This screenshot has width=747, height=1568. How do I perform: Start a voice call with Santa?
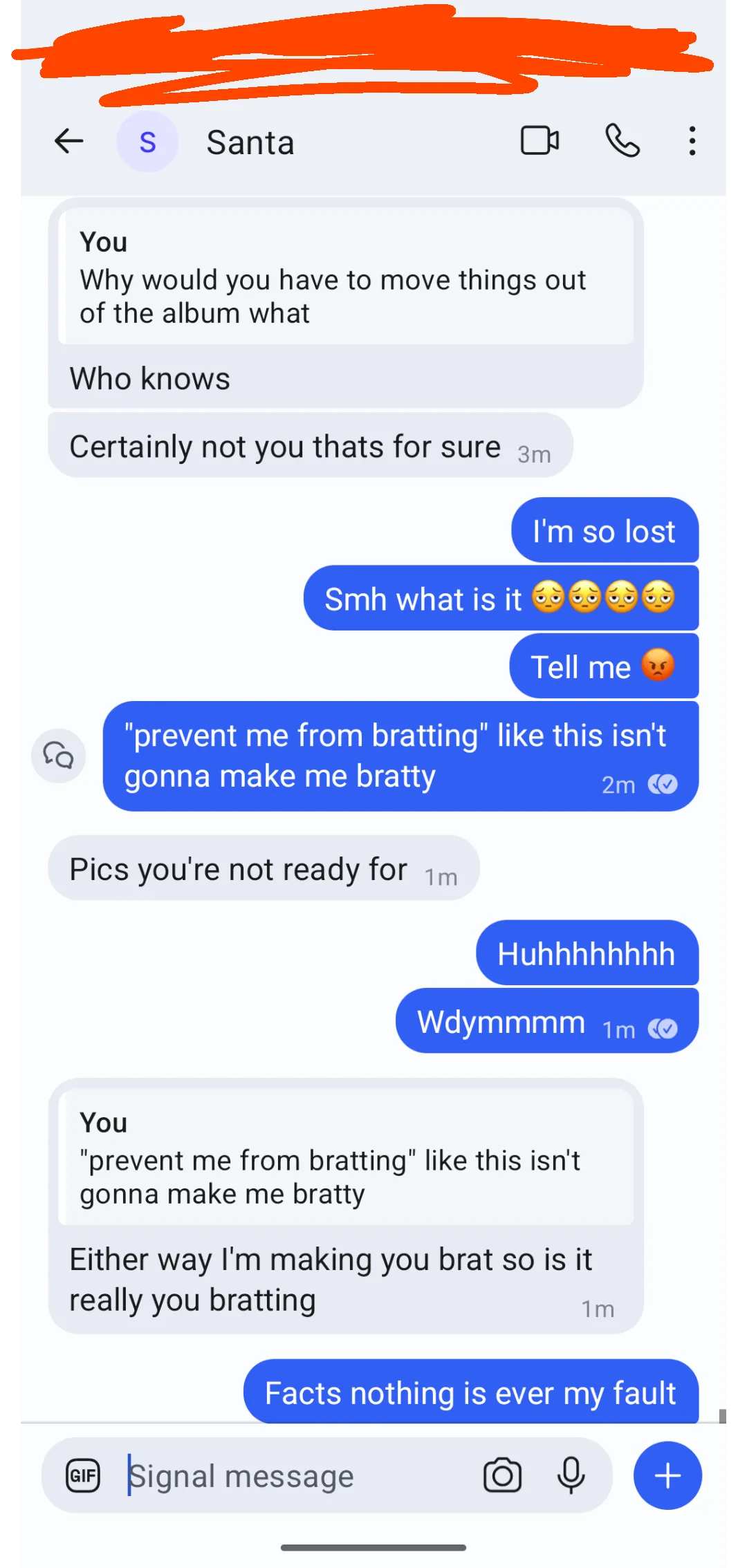622,141
